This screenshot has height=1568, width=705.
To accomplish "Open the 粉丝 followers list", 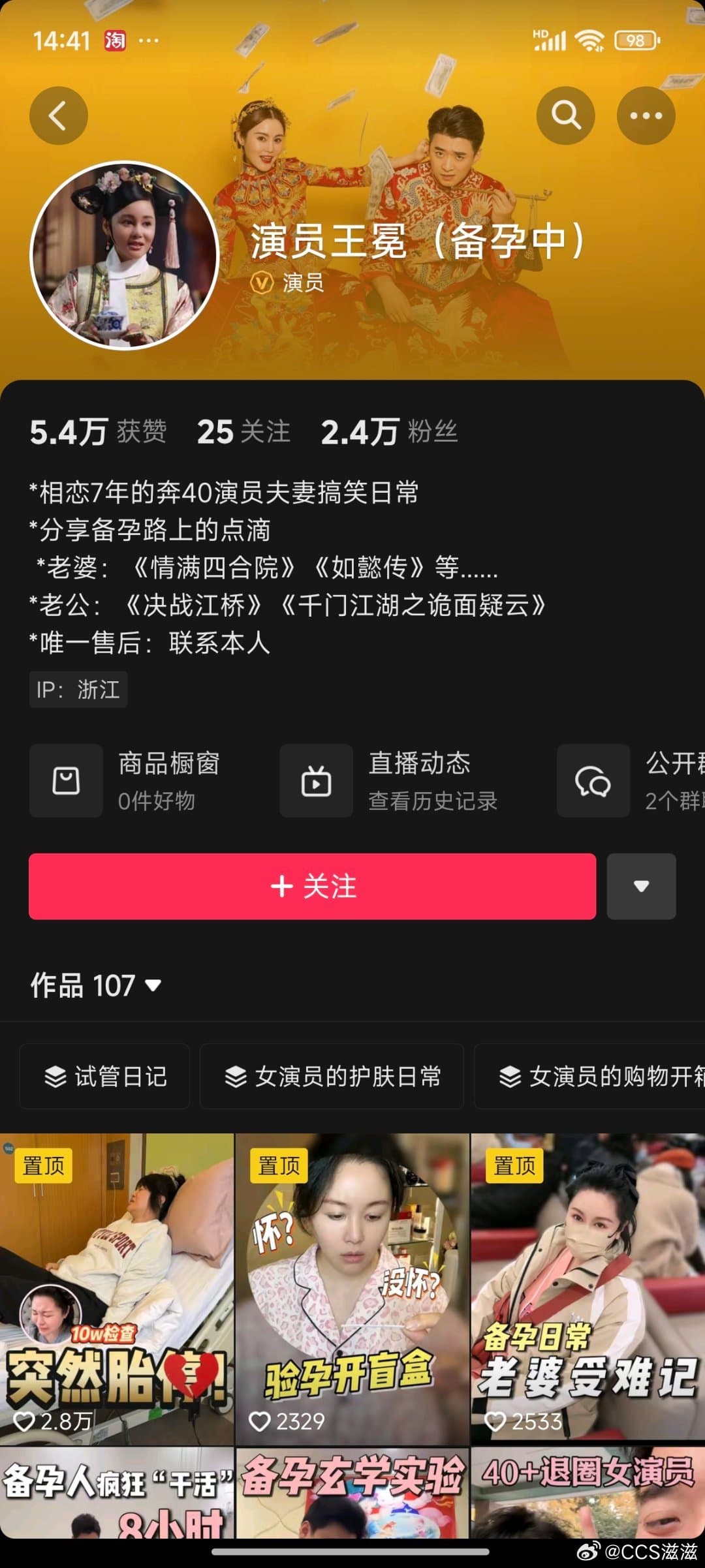I will [389, 432].
